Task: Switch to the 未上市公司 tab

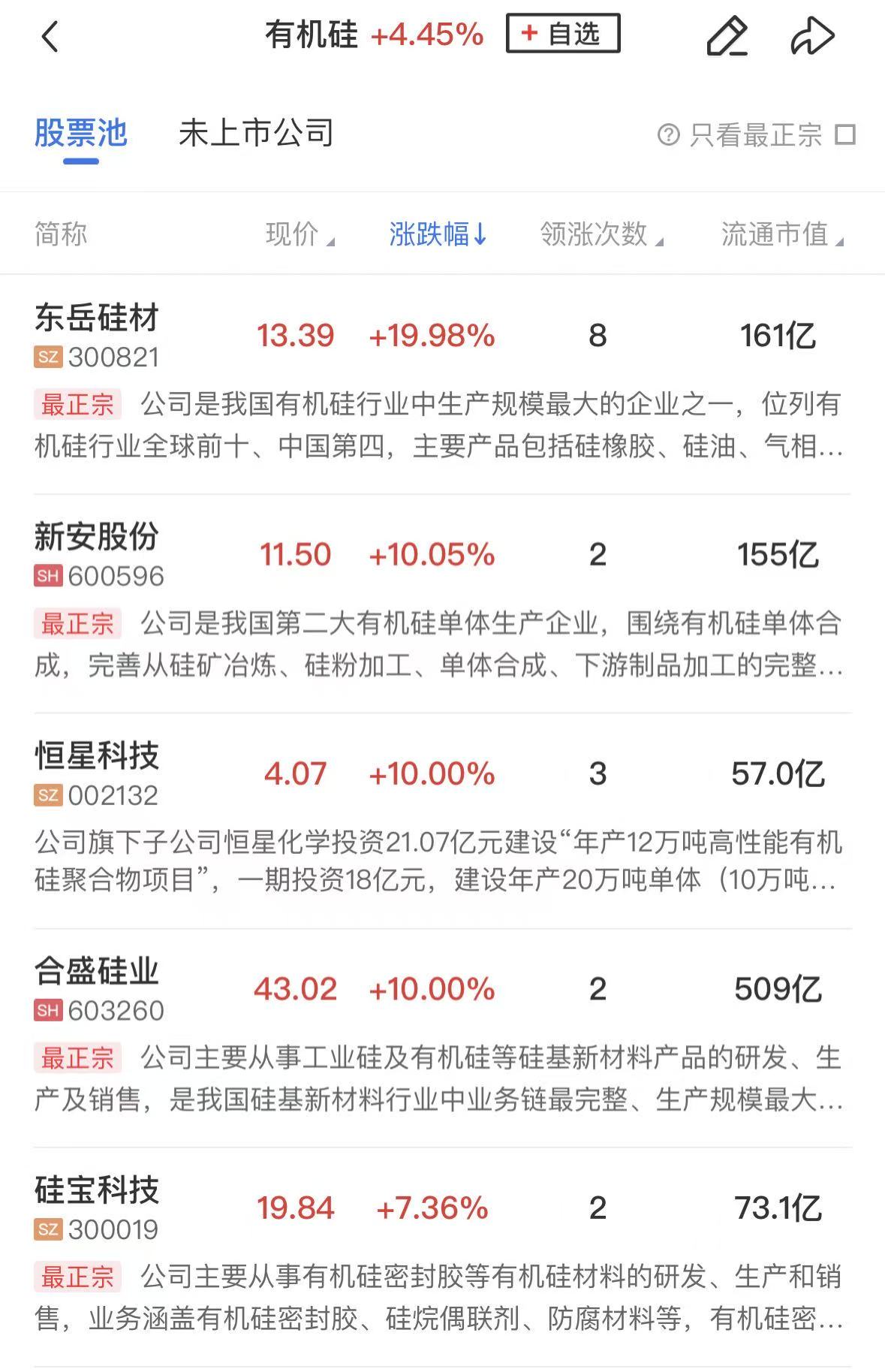Action: 256,134
